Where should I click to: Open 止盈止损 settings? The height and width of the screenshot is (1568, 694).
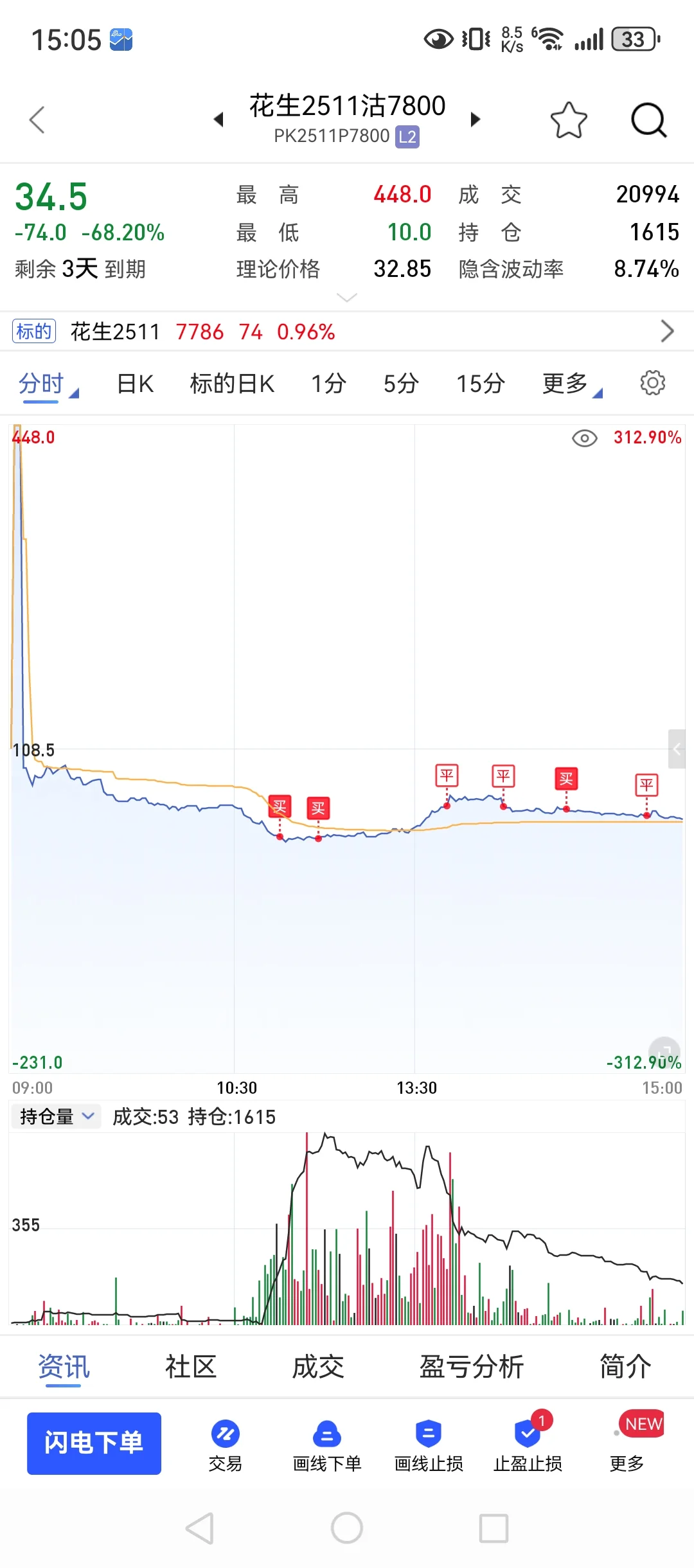coord(528,1443)
